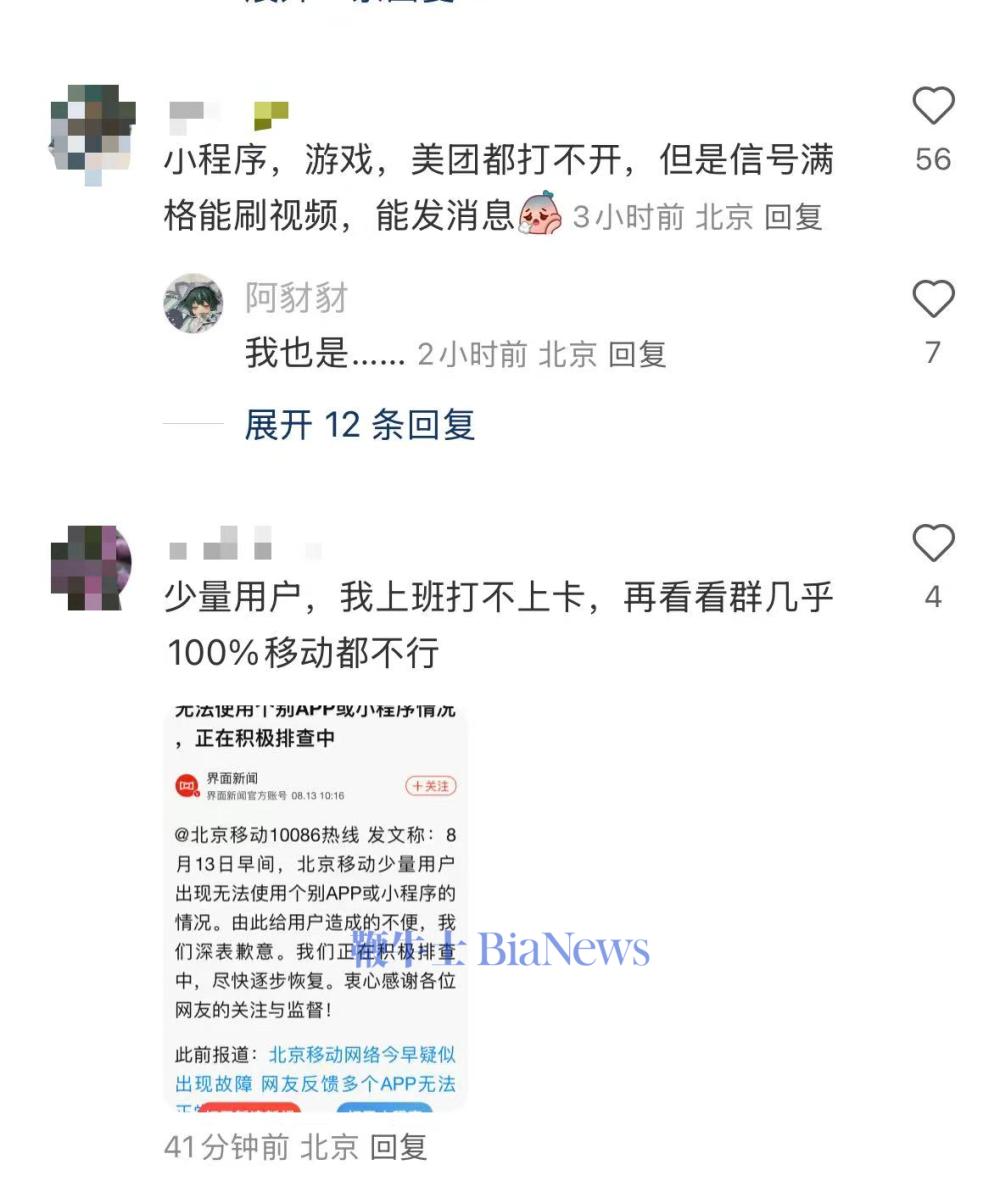1000x1187 pixels.
Task: Reply to 阿豺豺's 我也是 comment
Action: pos(637,354)
